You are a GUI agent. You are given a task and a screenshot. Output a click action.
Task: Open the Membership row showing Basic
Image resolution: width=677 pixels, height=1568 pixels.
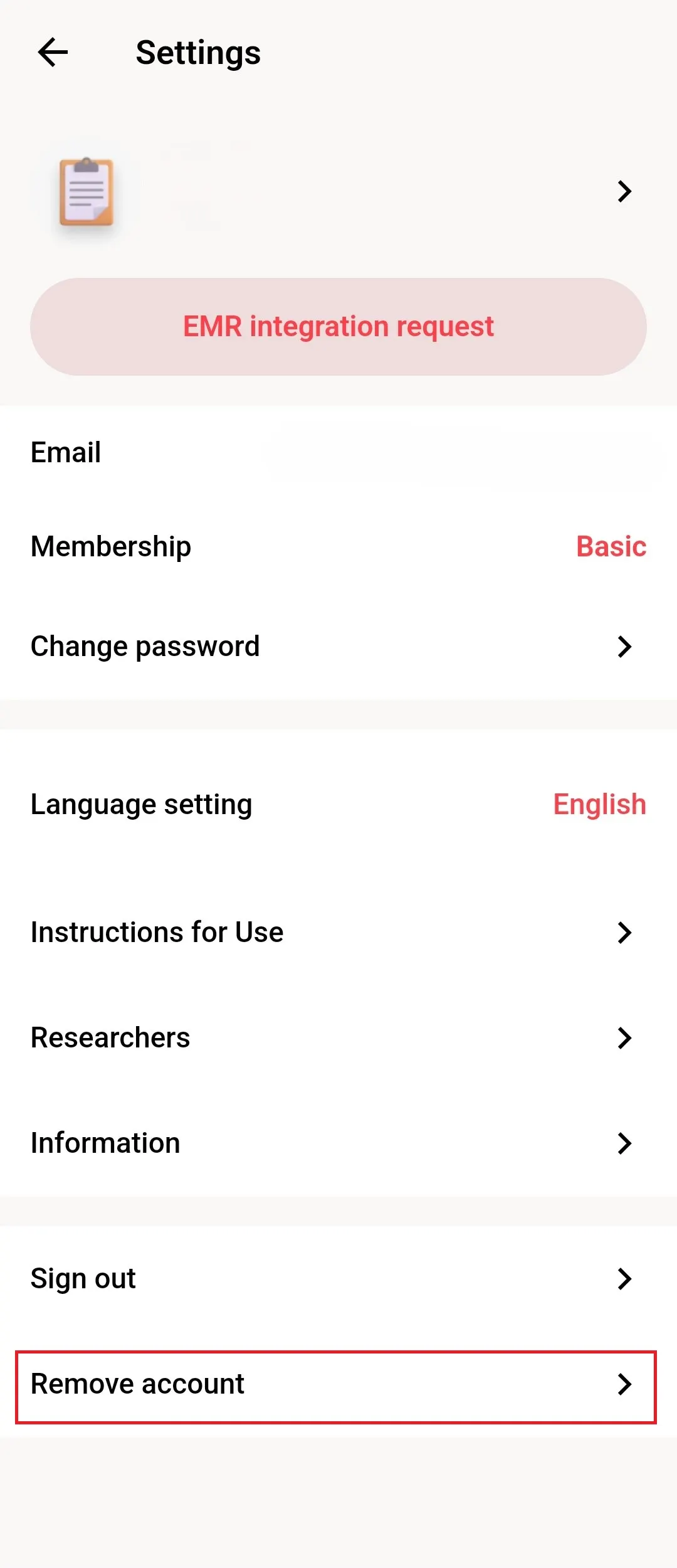coord(338,546)
